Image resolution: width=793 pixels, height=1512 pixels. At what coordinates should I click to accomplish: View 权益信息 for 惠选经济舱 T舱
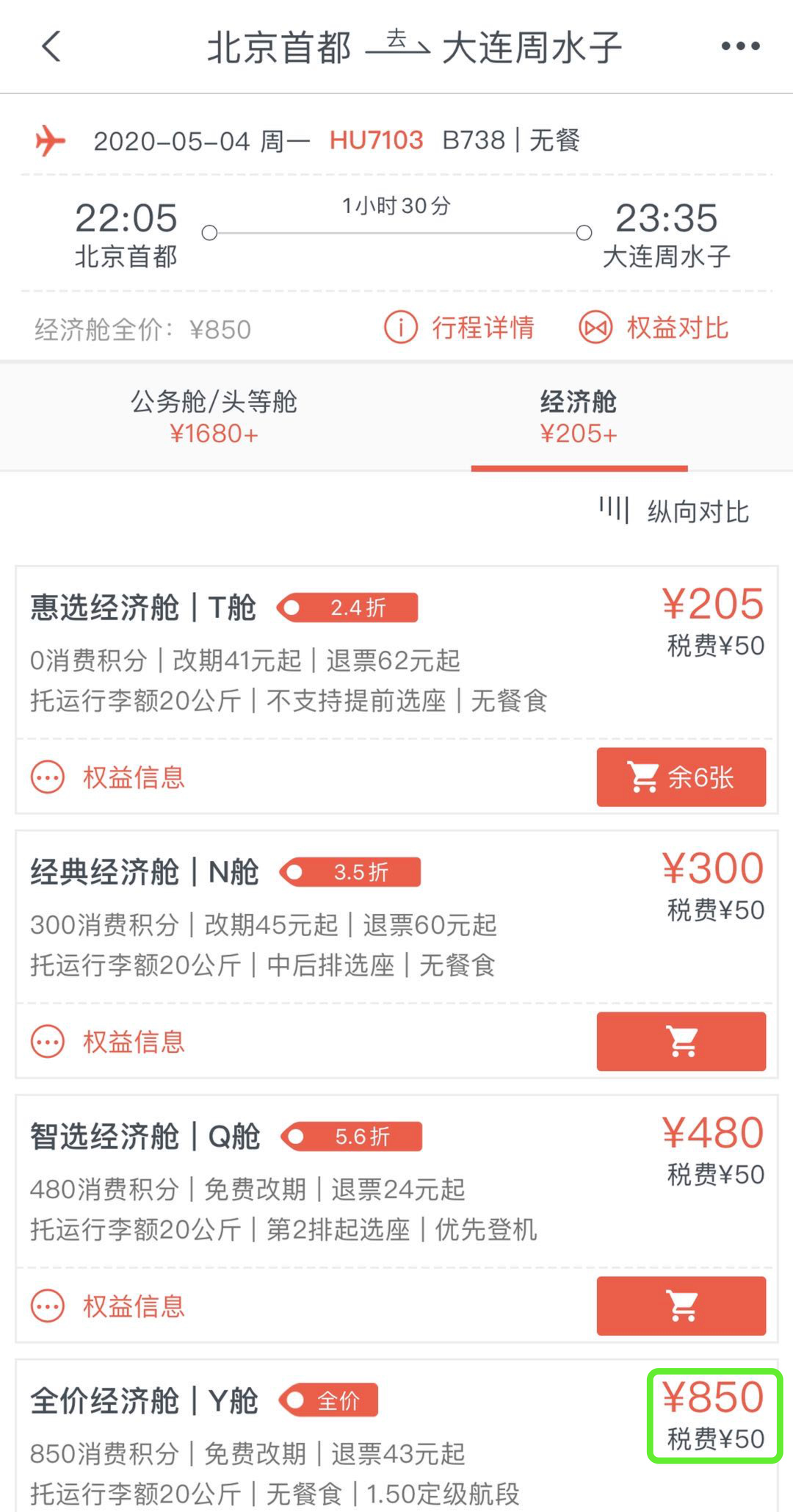click(108, 777)
